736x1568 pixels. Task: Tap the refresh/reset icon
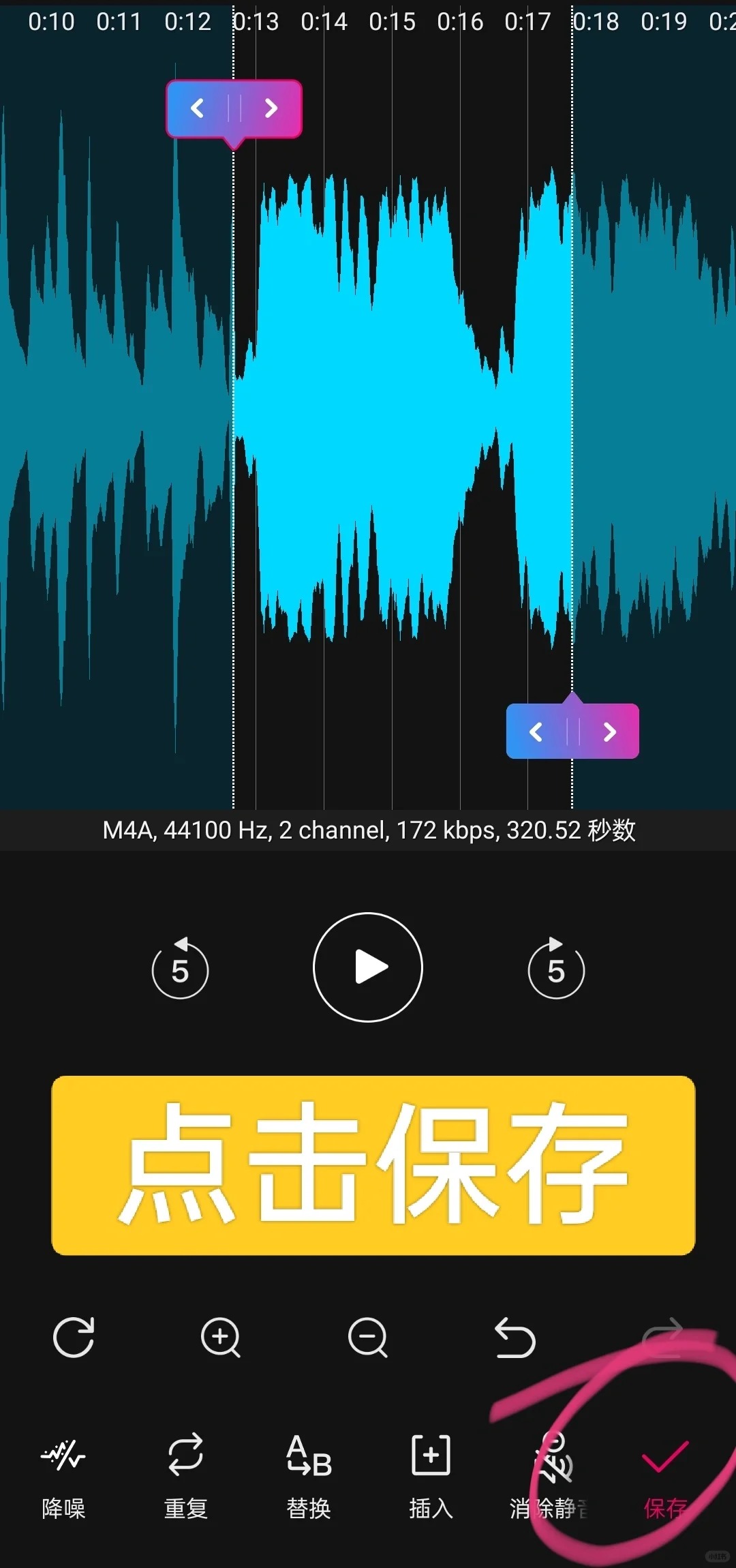[74, 1337]
